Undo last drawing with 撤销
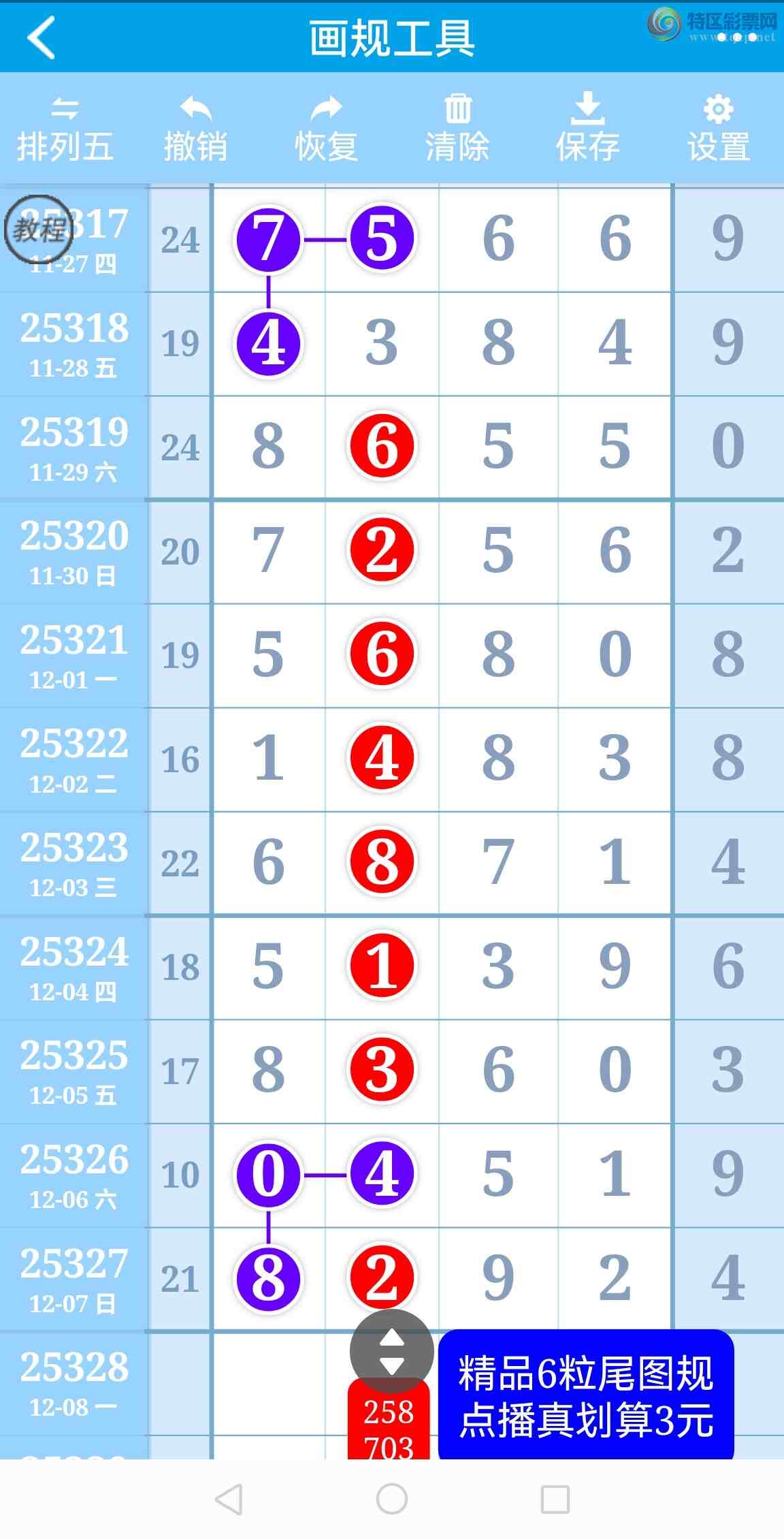The image size is (784, 1539). coord(195,129)
